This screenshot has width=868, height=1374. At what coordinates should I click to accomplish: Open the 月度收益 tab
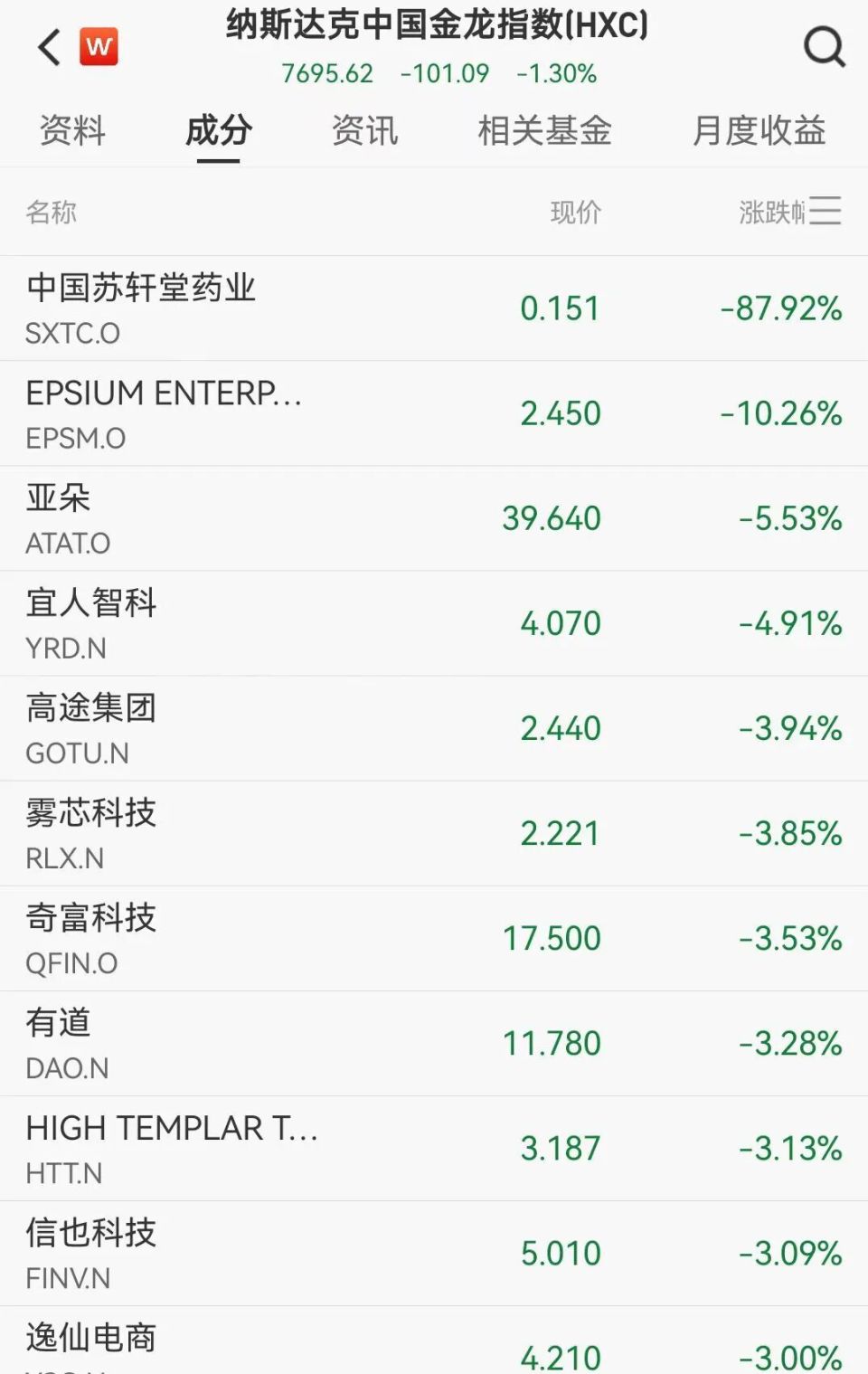pos(758,131)
